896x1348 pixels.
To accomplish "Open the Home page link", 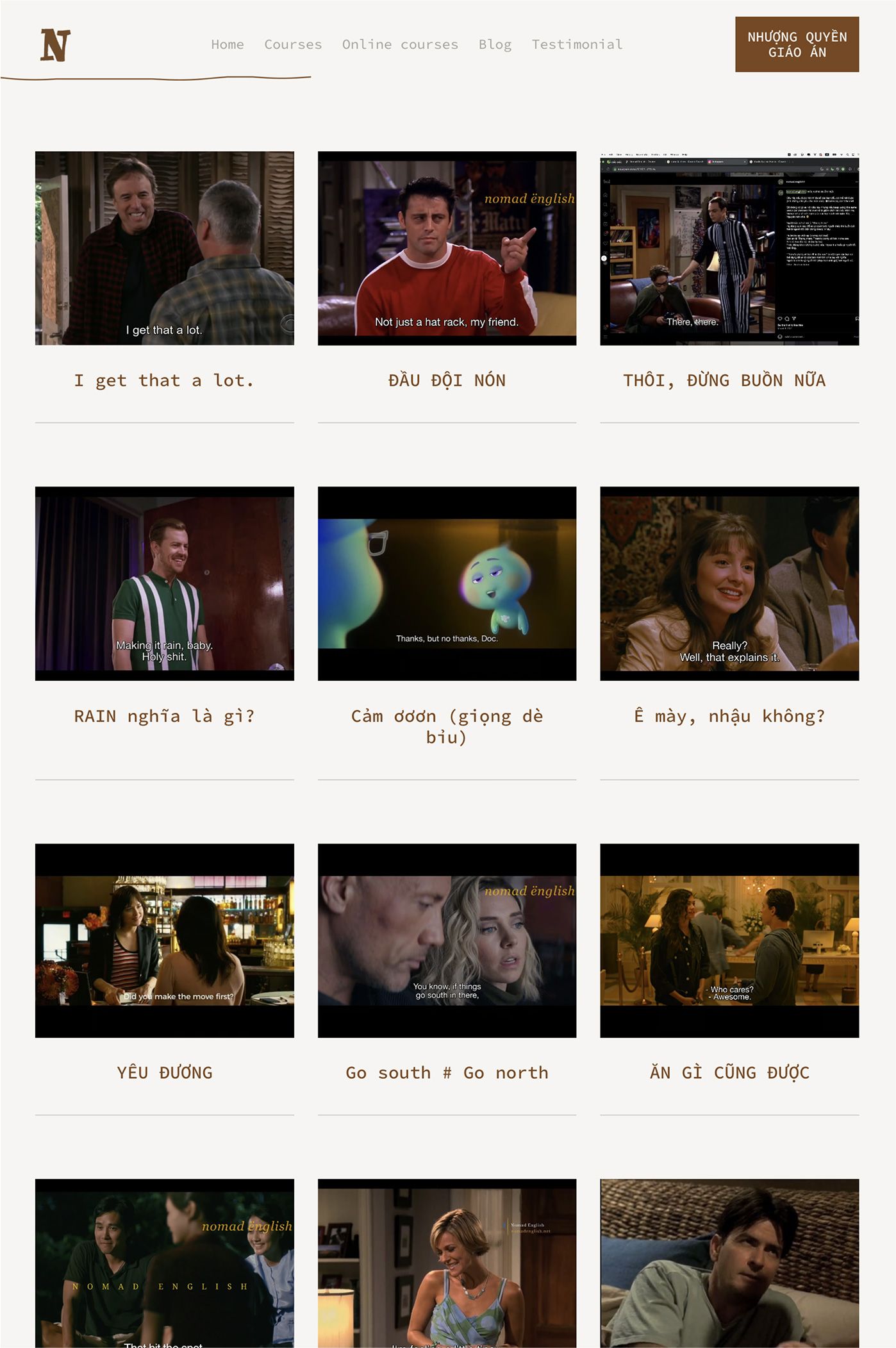I will coord(228,44).
